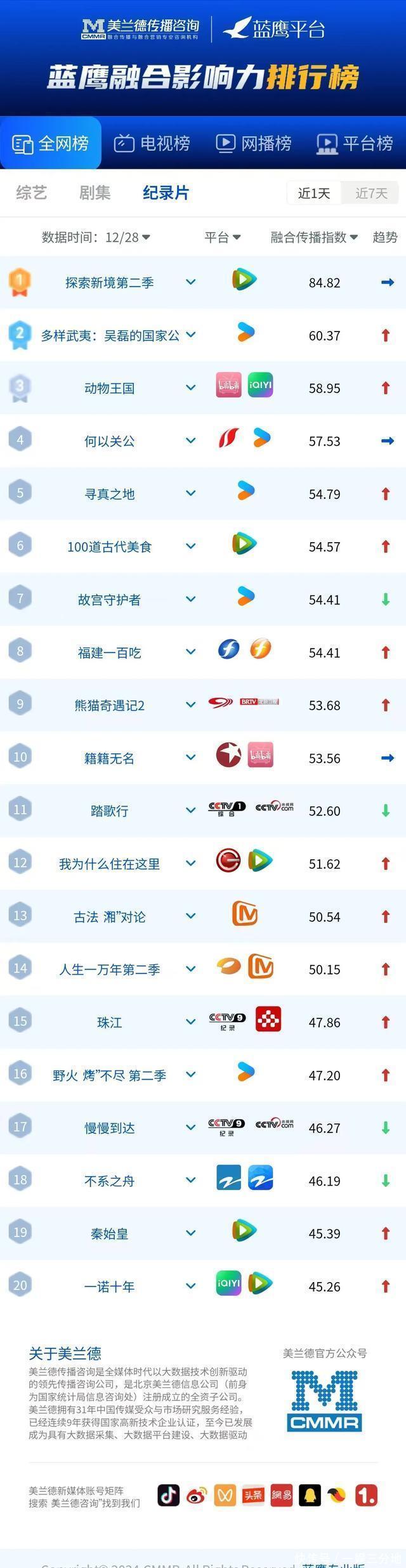Viewport: 406px width, 1568px height.
Task: Expand details for 何以关公
Action: (190, 441)
